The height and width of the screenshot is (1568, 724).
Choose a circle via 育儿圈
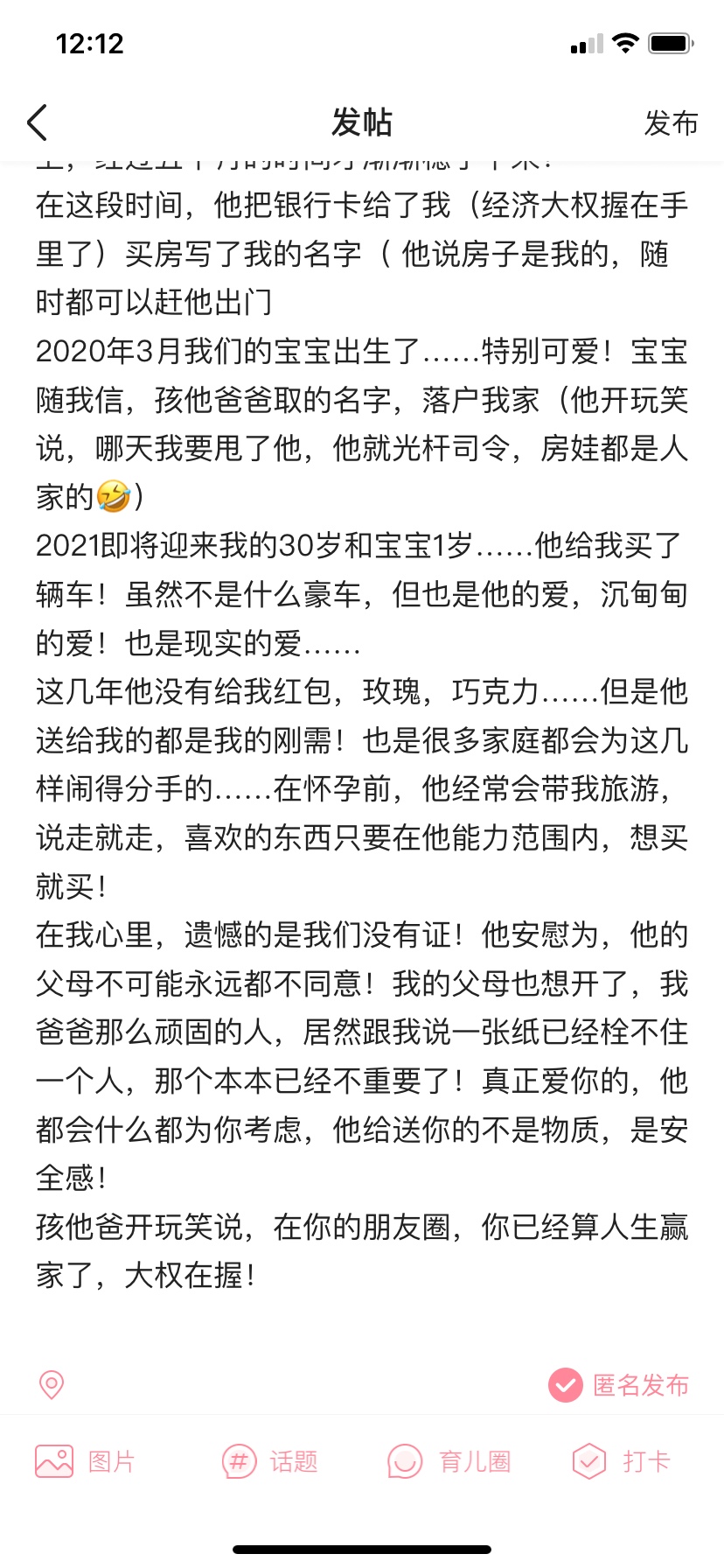coord(449,1461)
